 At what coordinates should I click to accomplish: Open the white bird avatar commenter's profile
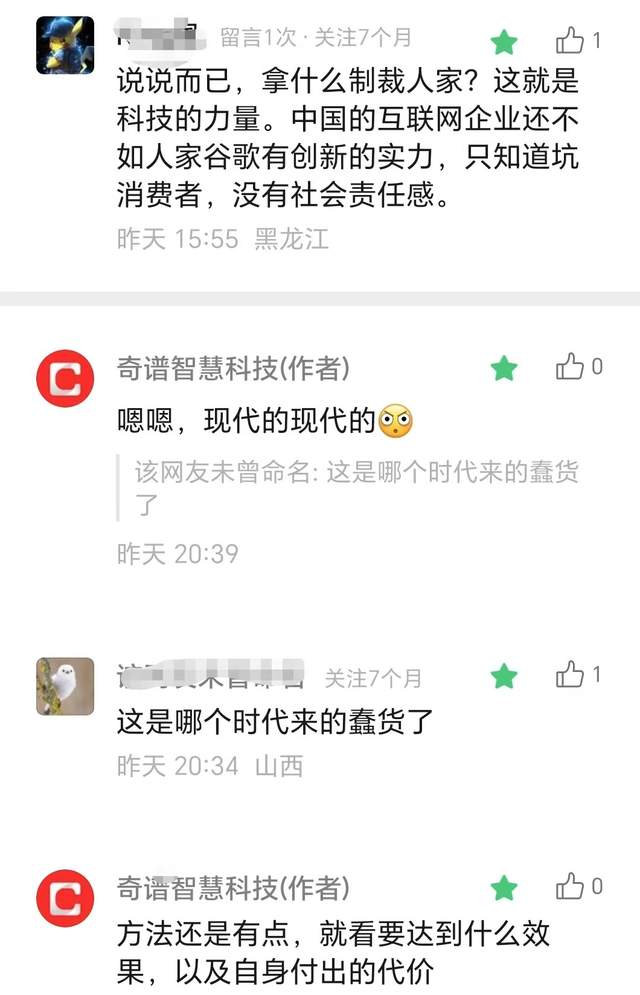[65, 686]
